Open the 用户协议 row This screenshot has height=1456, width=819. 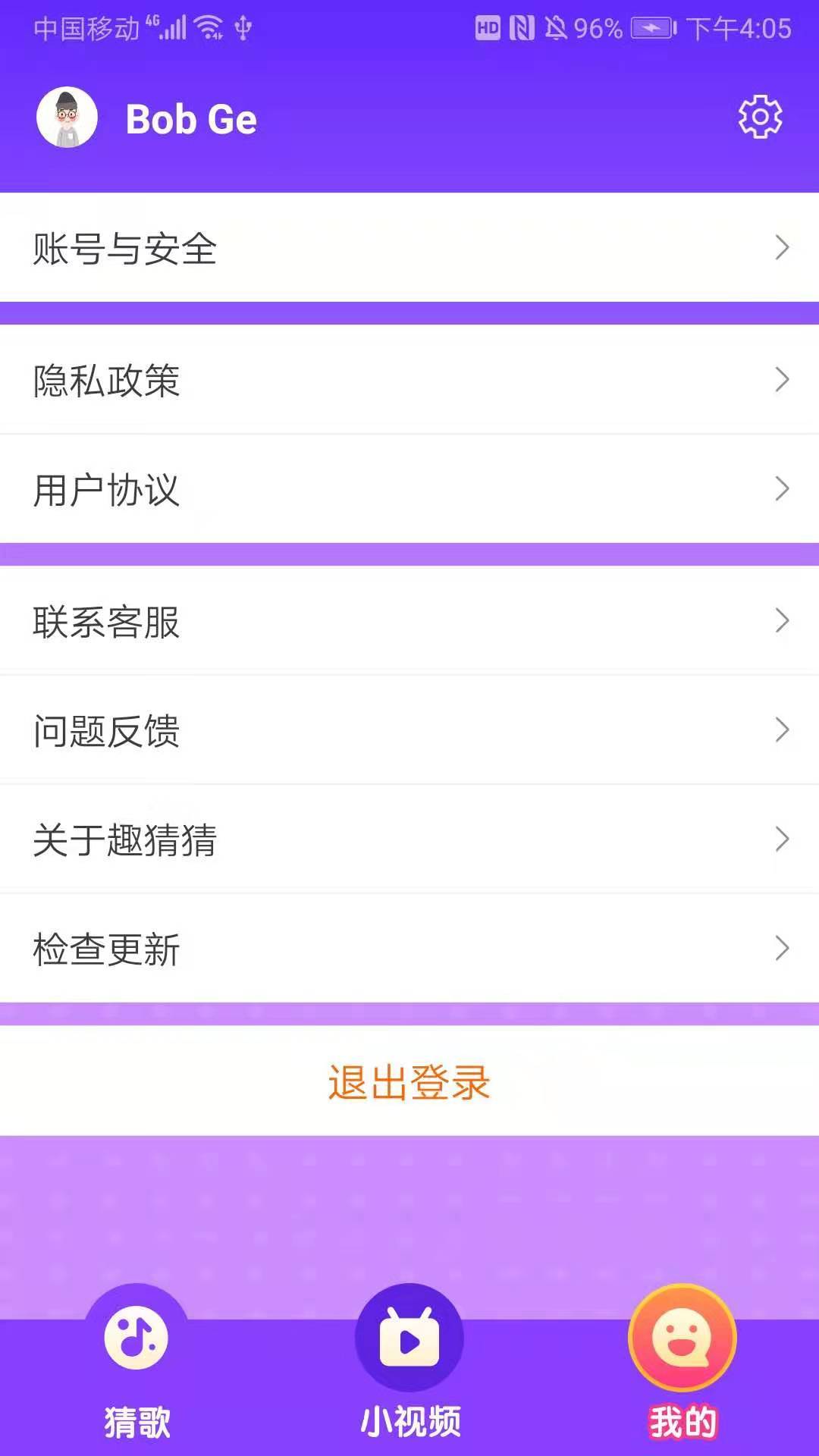409,489
